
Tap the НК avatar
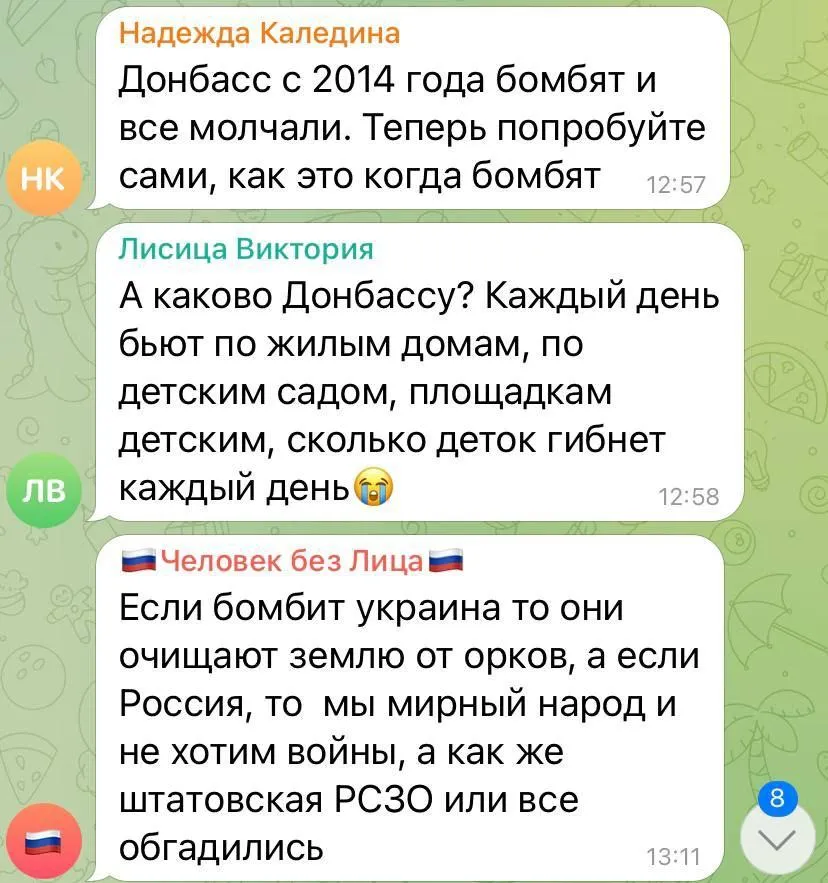coord(41,178)
